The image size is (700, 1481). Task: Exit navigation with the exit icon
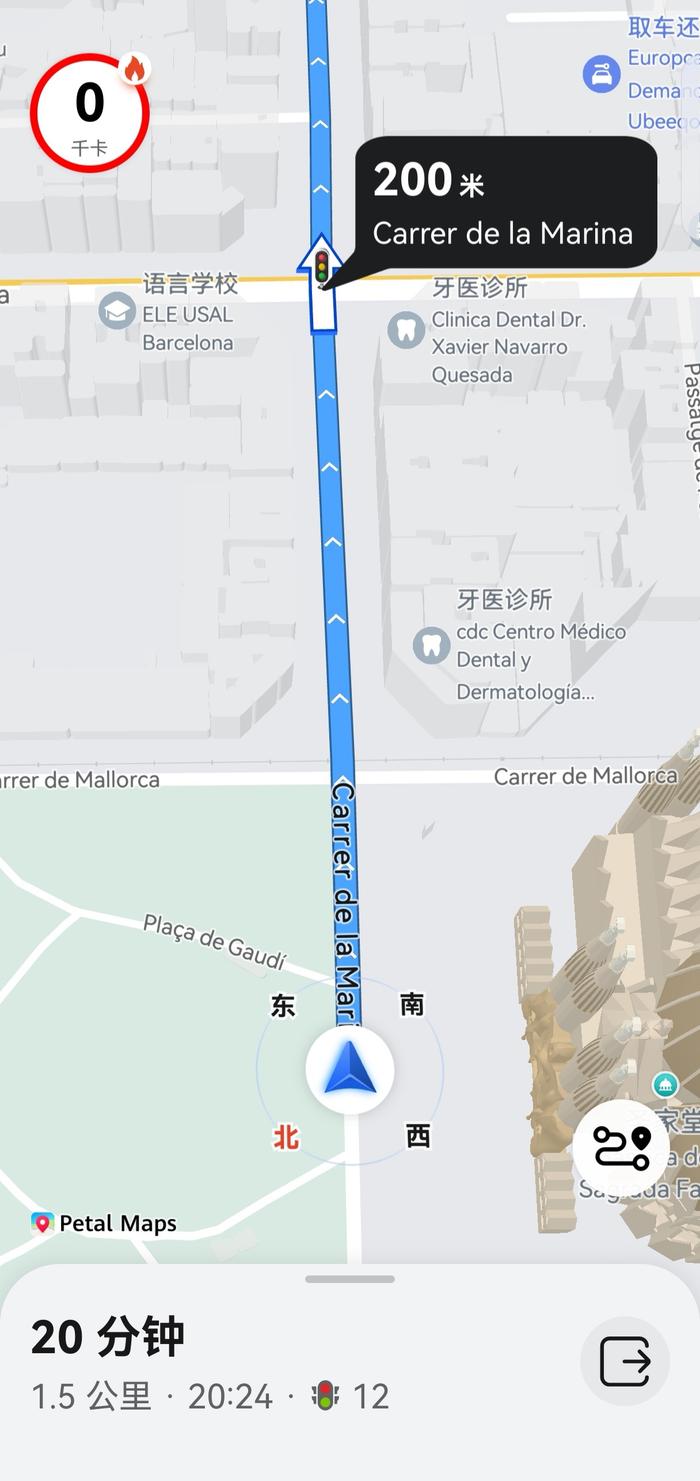click(625, 1362)
